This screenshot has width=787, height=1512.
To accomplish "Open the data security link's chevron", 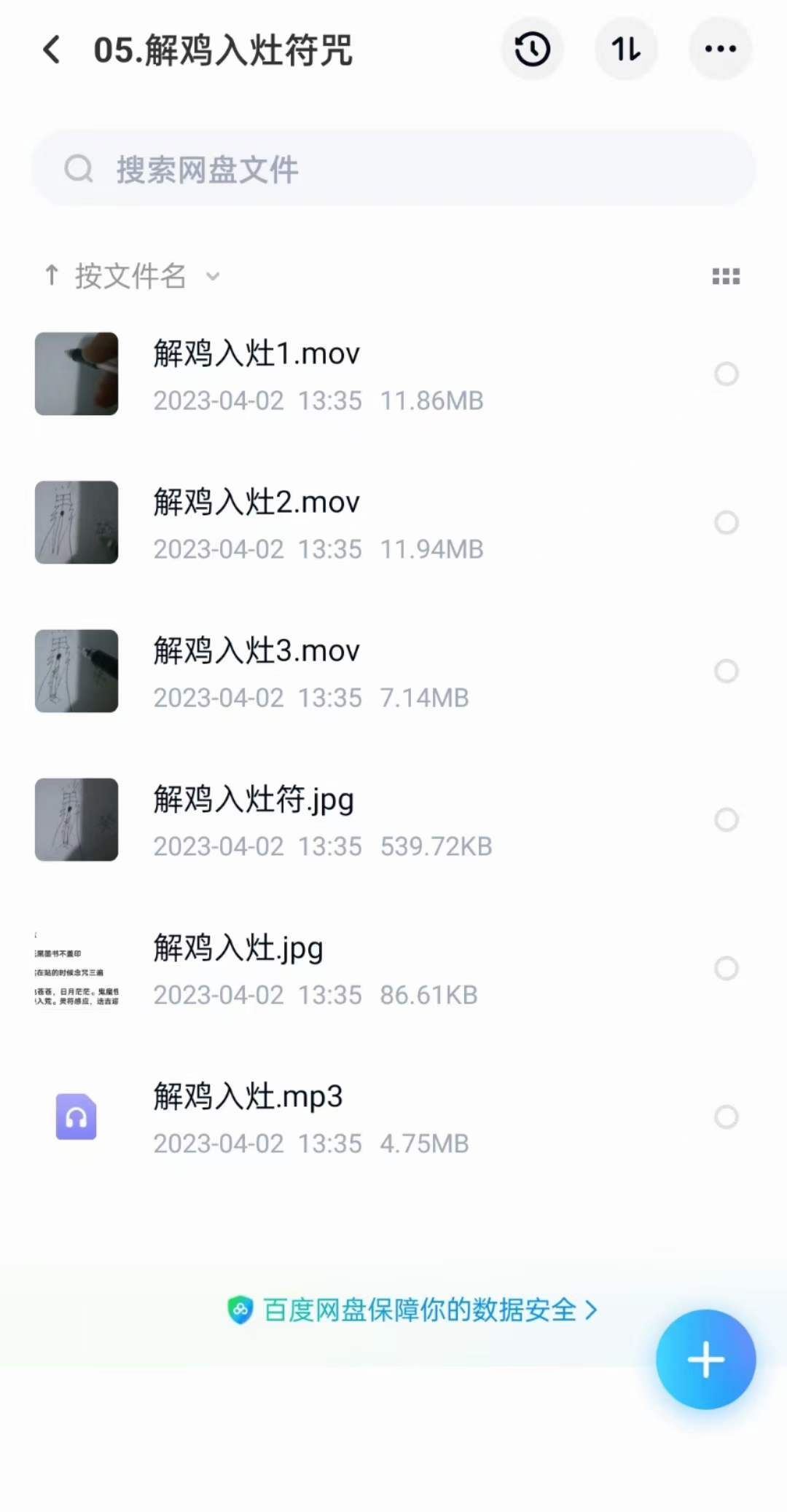I will (x=590, y=1309).
